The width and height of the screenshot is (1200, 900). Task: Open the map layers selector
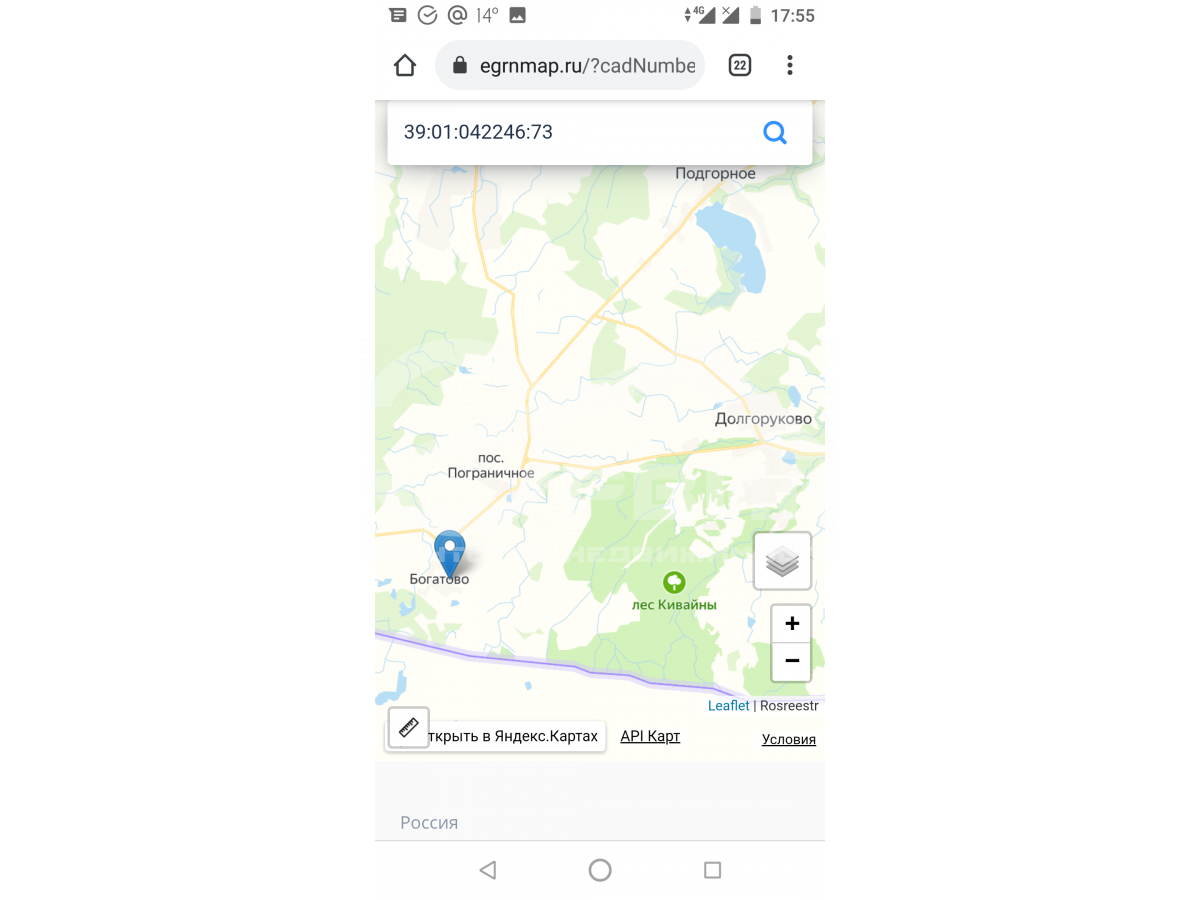[x=782, y=561]
